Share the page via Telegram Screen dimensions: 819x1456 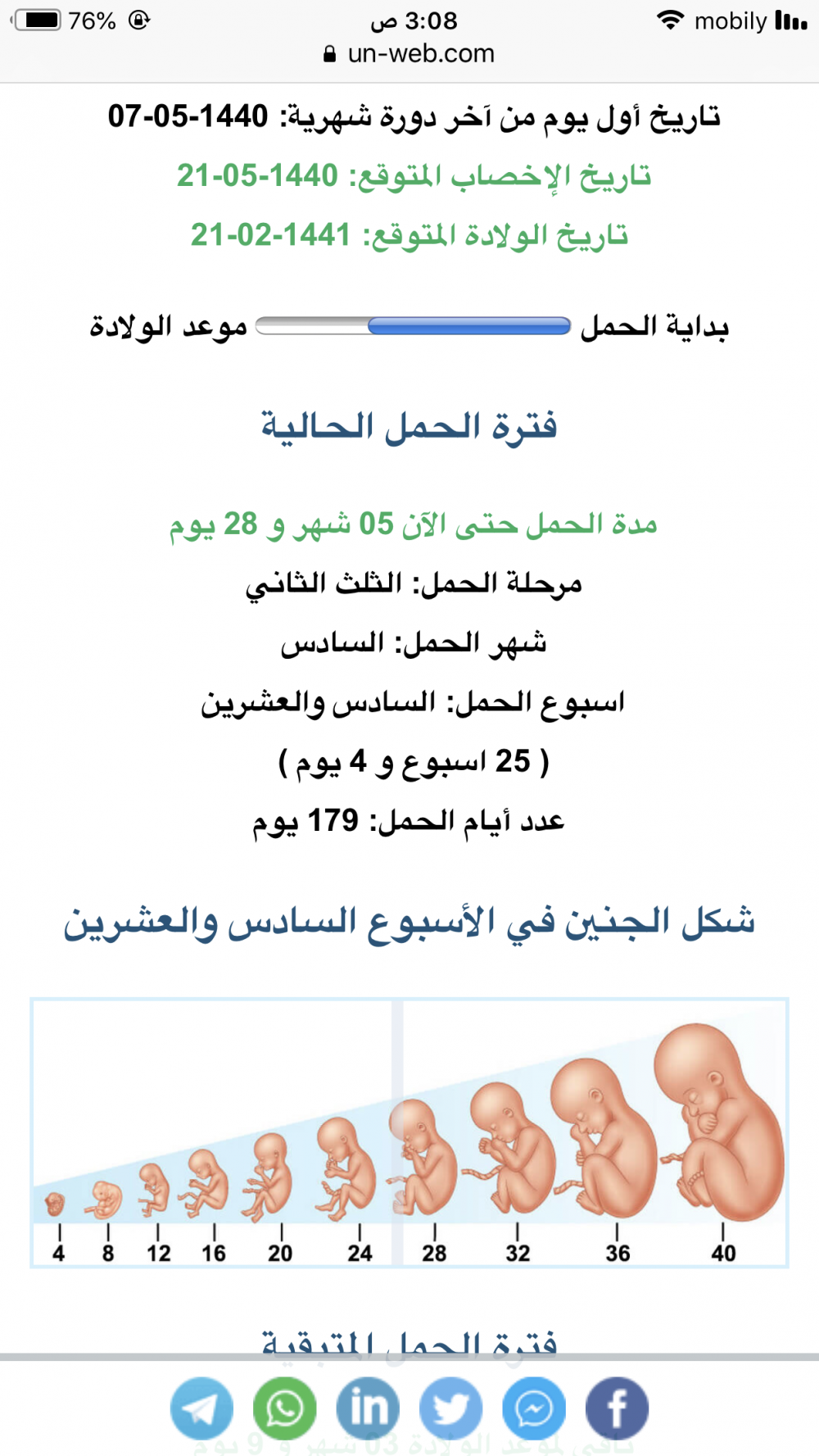pos(201,1408)
